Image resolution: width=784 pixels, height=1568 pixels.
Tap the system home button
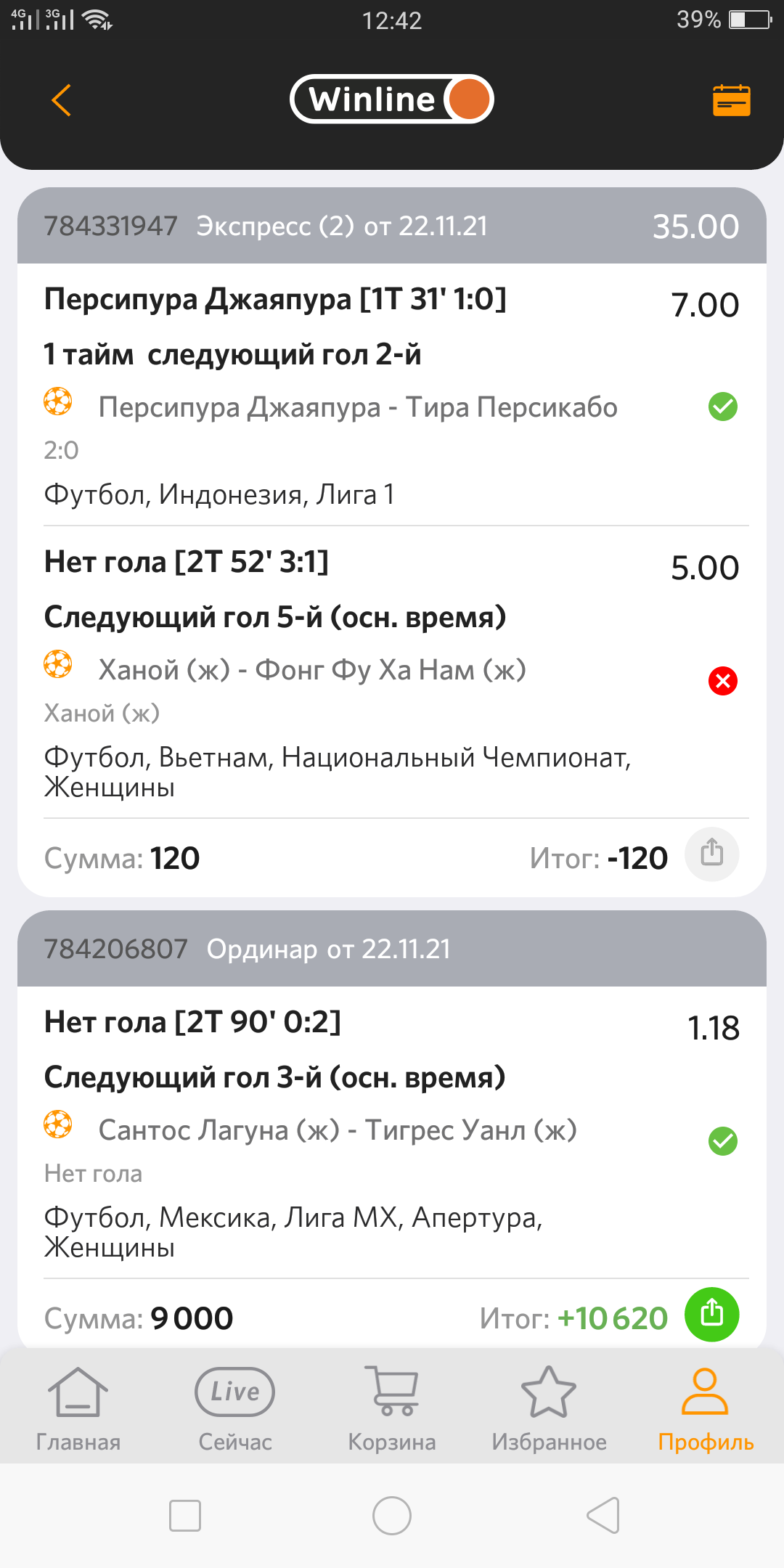click(392, 1516)
